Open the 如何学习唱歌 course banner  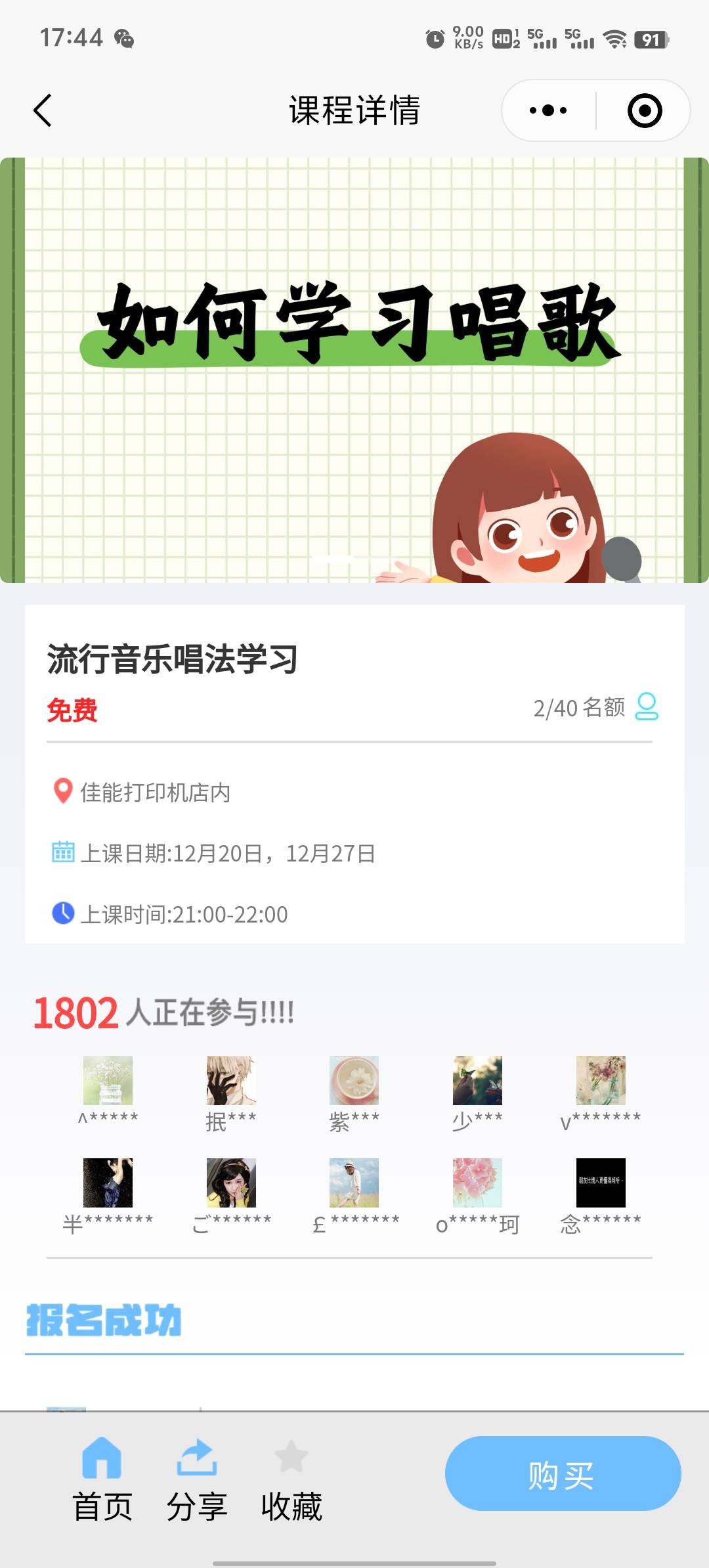(x=354, y=370)
